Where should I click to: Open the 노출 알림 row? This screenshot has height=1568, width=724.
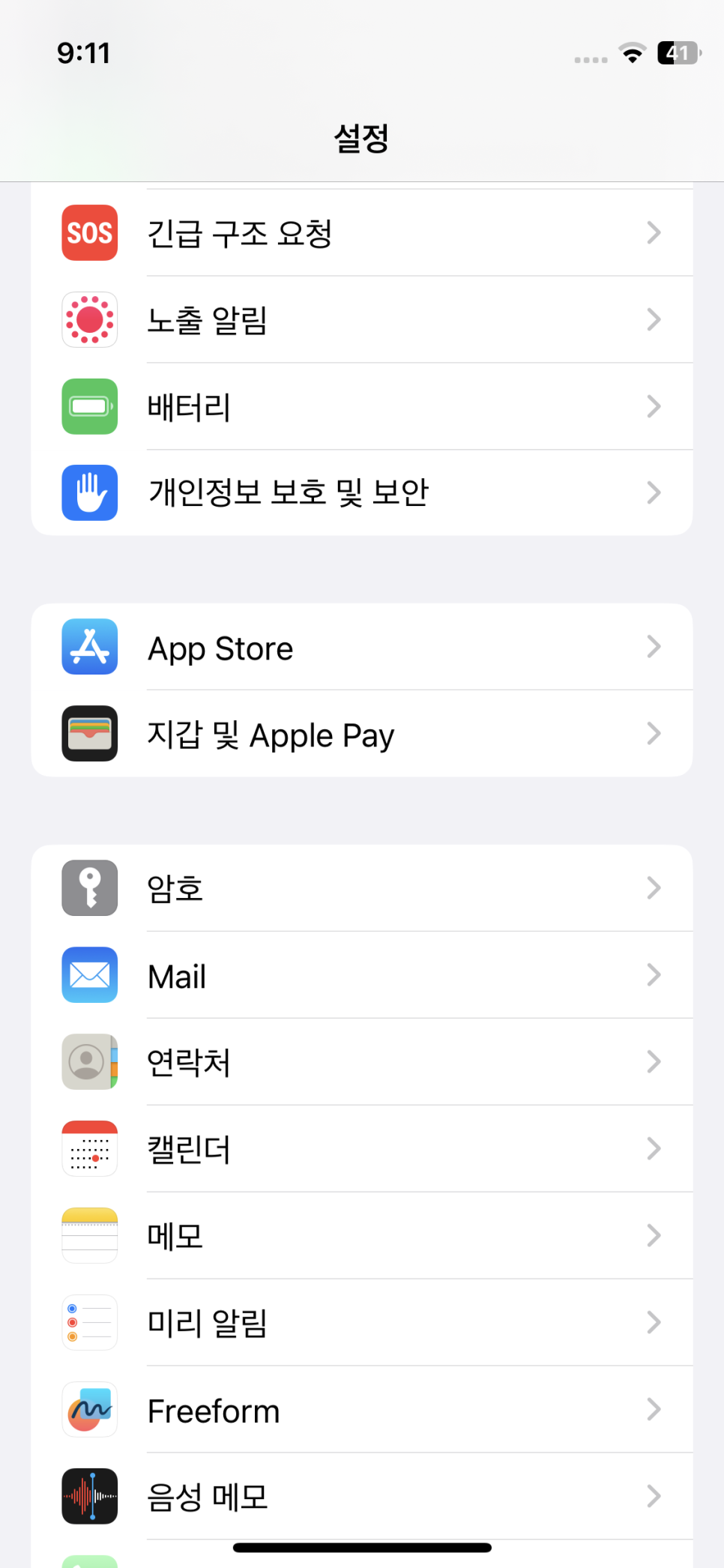click(x=362, y=320)
